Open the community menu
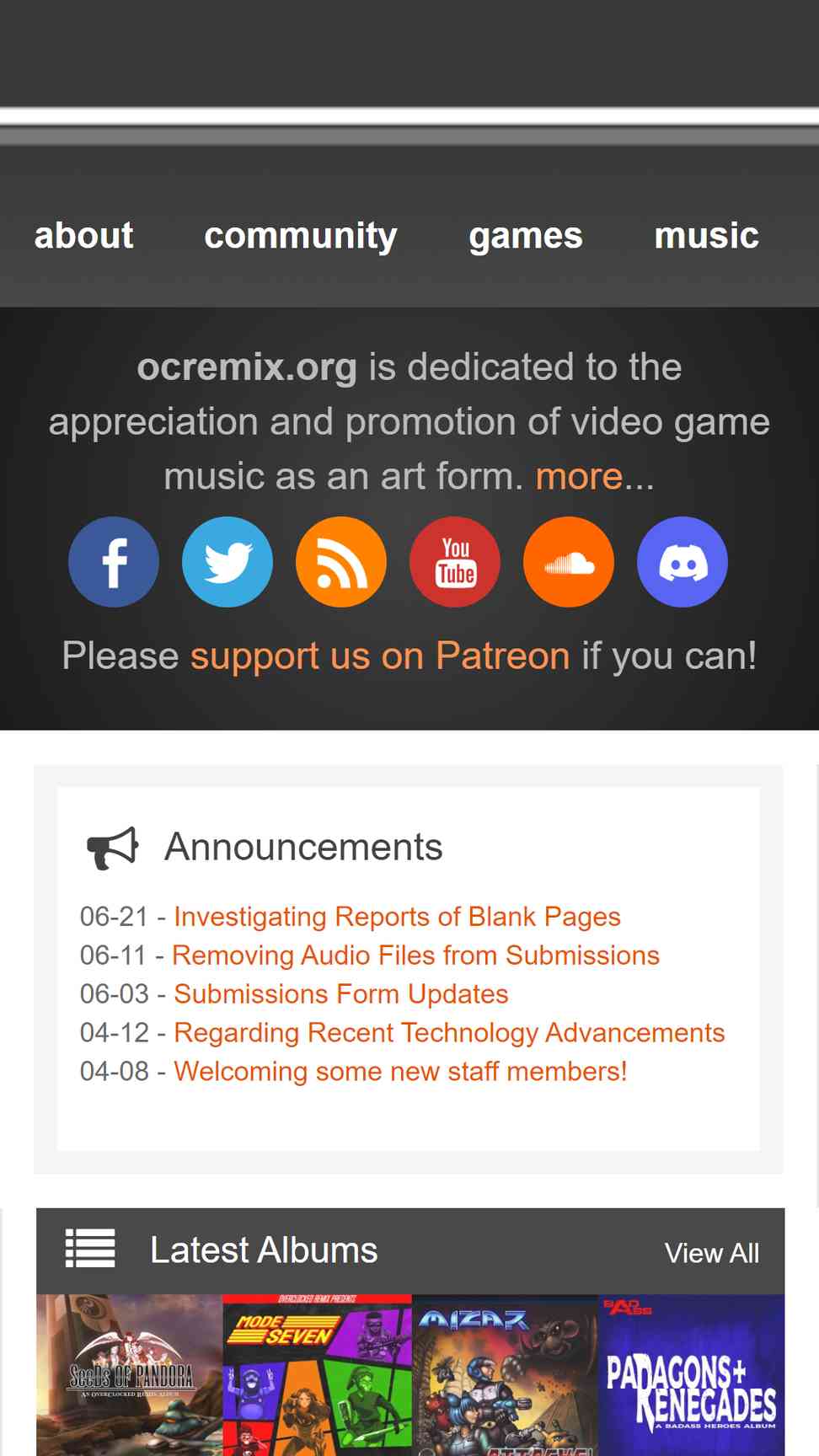Image resolution: width=819 pixels, height=1456 pixels. [301, 236]
